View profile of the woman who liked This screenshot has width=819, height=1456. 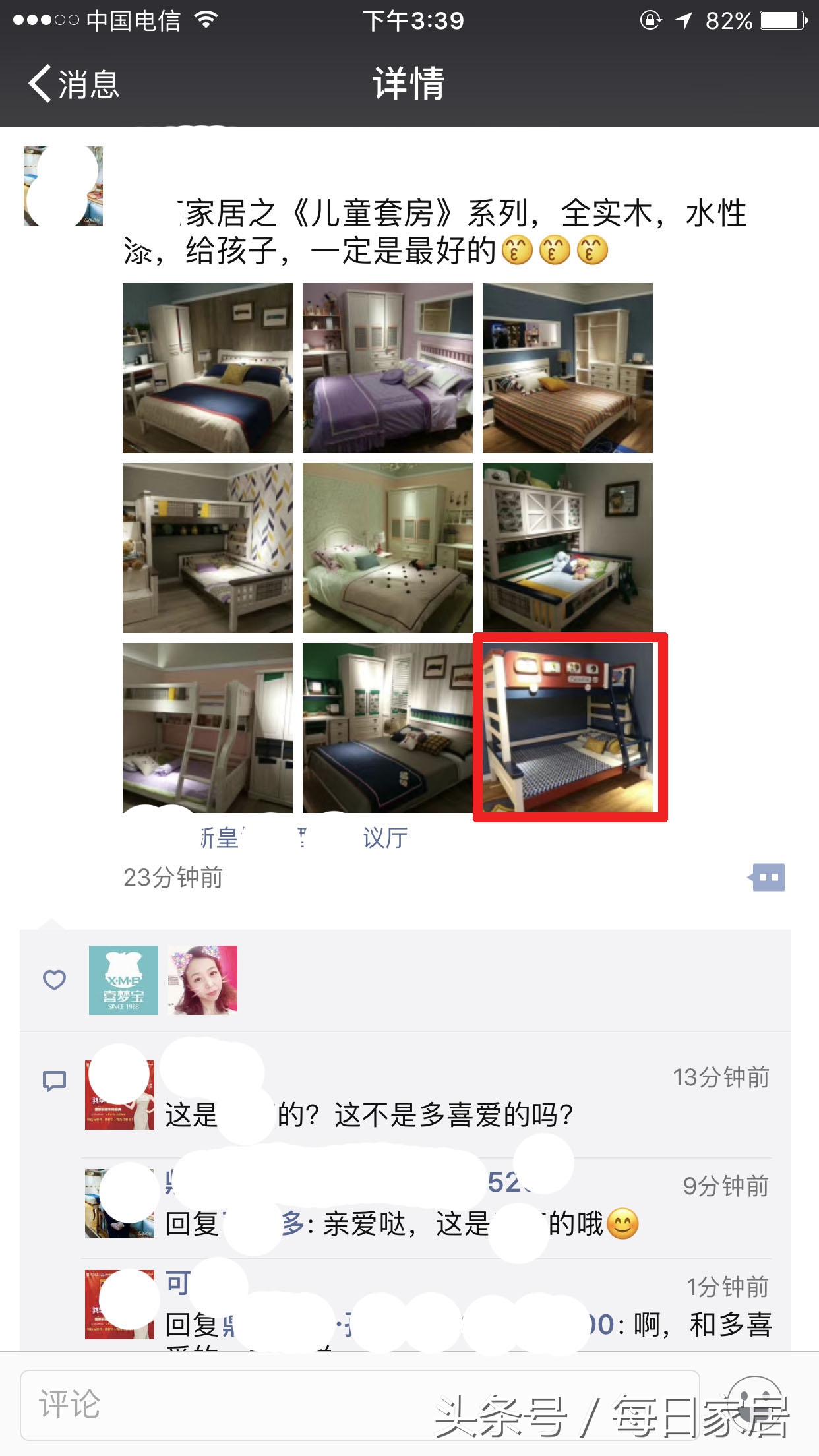[x=202, y=980]
